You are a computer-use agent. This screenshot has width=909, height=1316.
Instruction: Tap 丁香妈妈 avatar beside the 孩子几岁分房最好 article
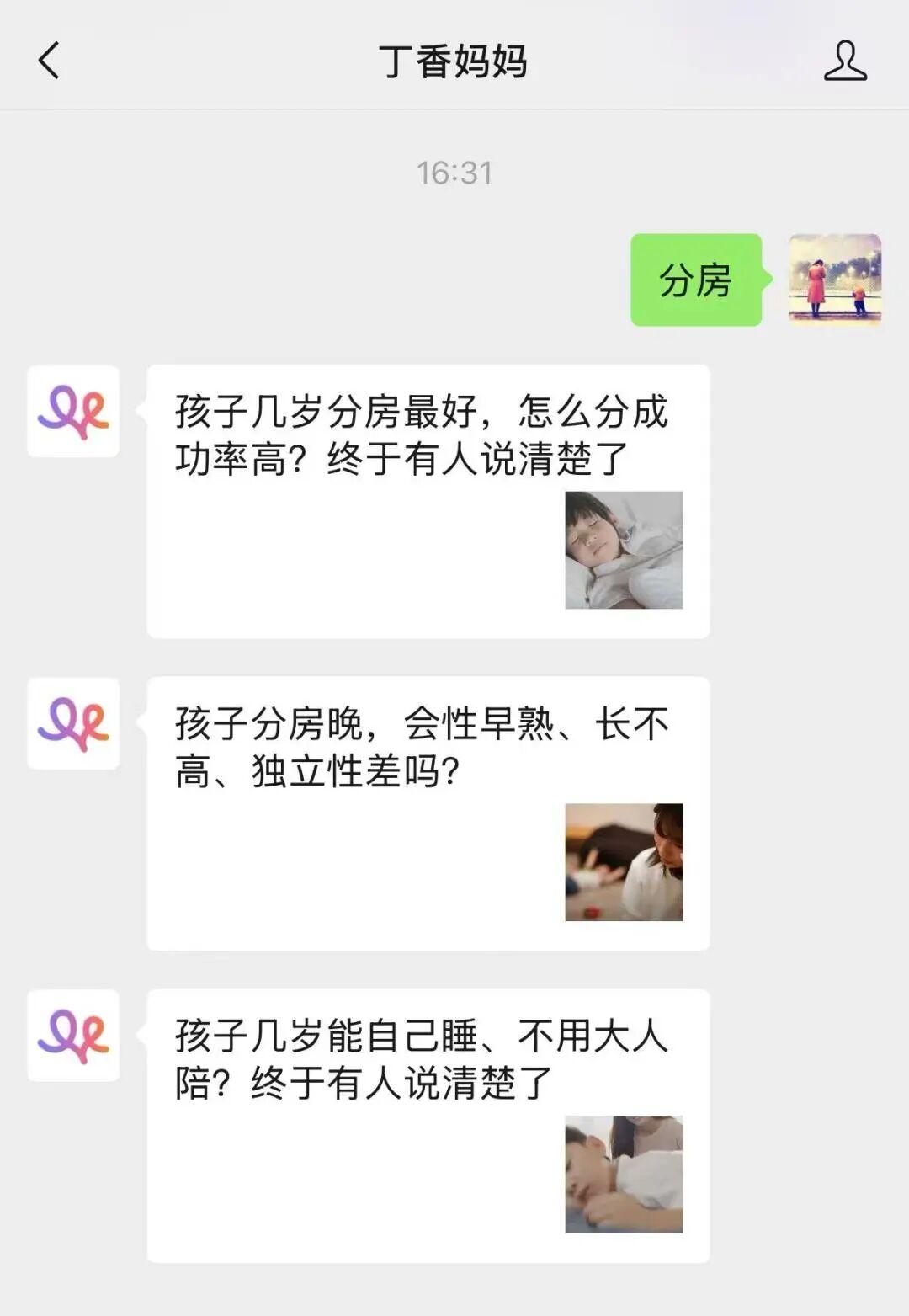[x=73, y=411]
